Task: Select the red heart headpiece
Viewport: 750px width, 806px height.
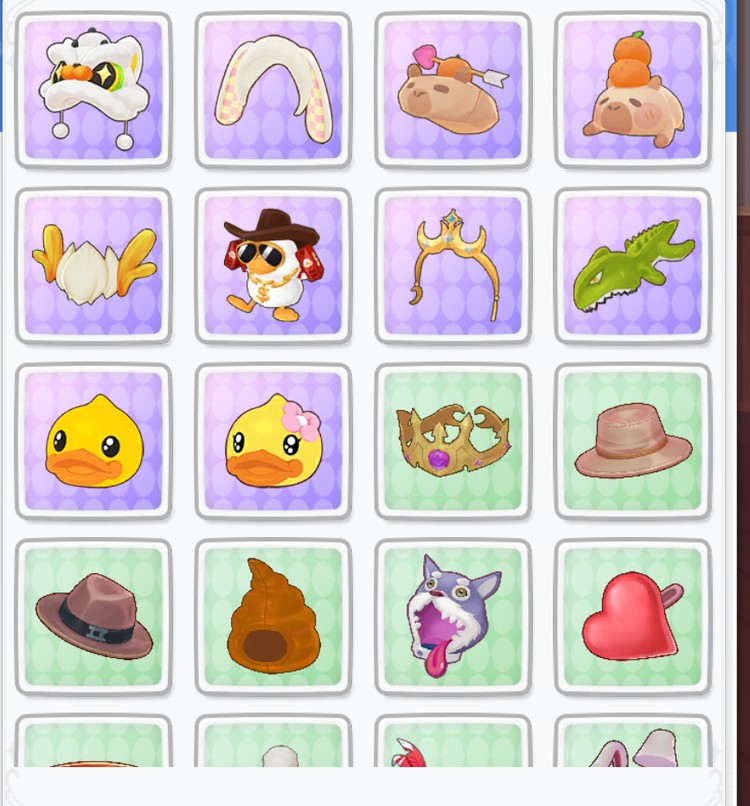Action: click(632, 617)
